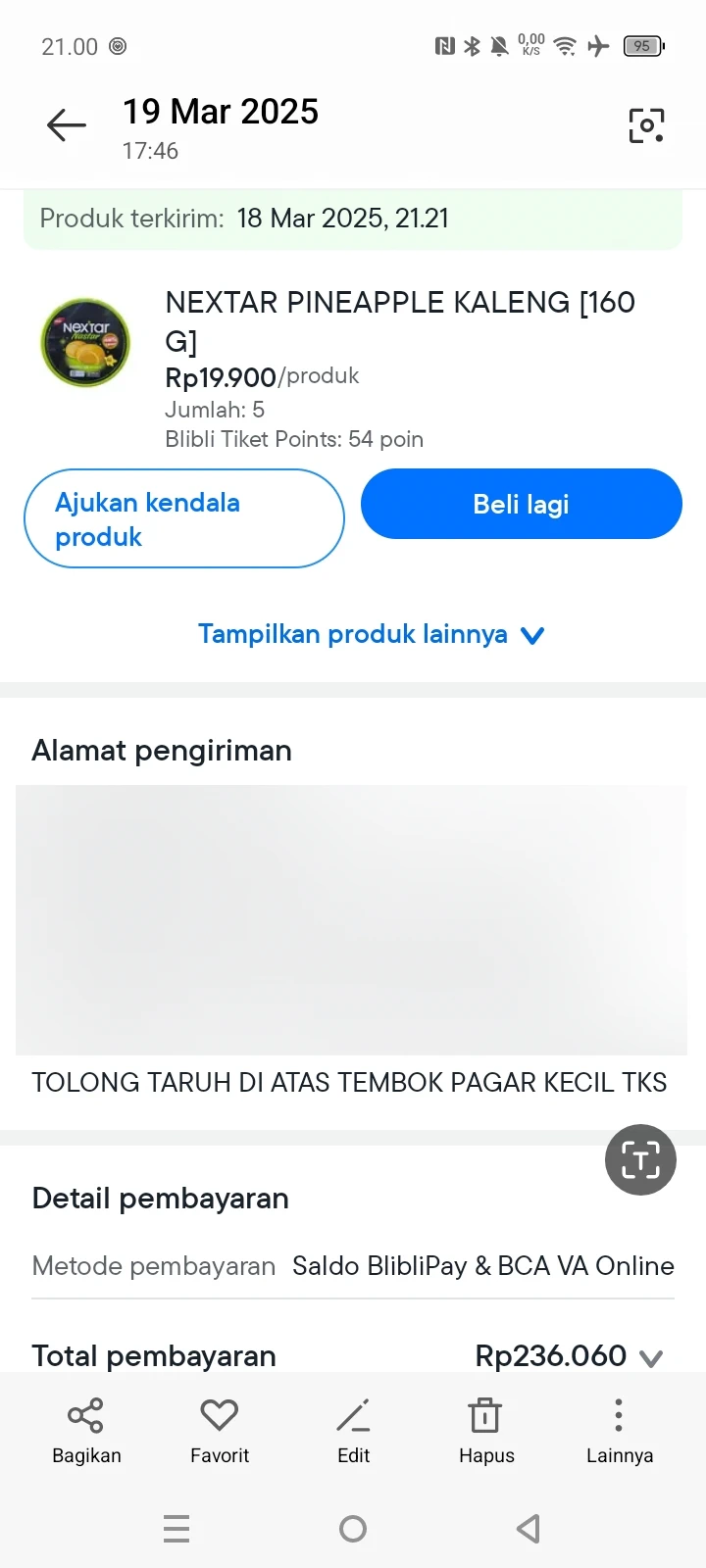Viewport: 706px width, 1568px height.
Task: Go back from the screenshot viewer
Action: [66, 125]
